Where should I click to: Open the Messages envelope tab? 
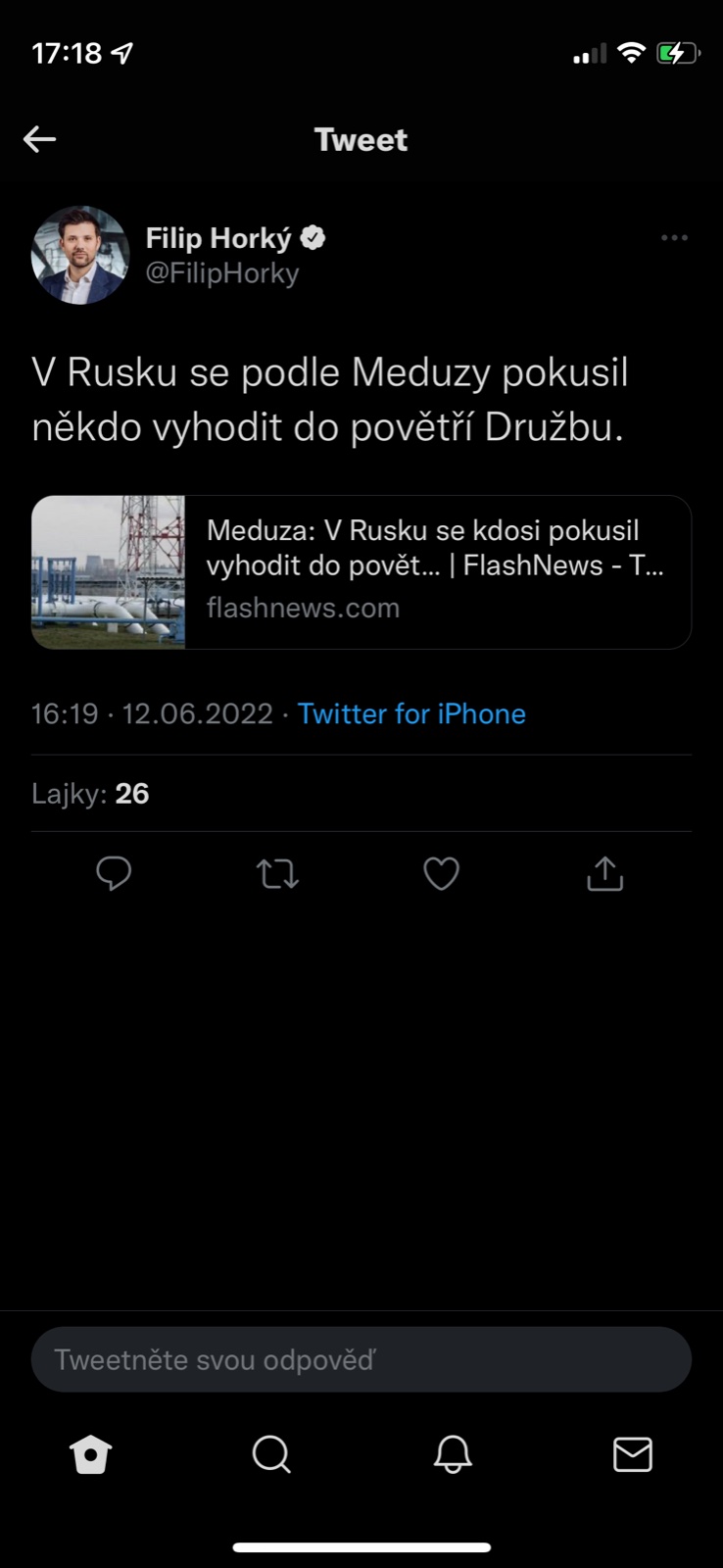click(633, 1455)
